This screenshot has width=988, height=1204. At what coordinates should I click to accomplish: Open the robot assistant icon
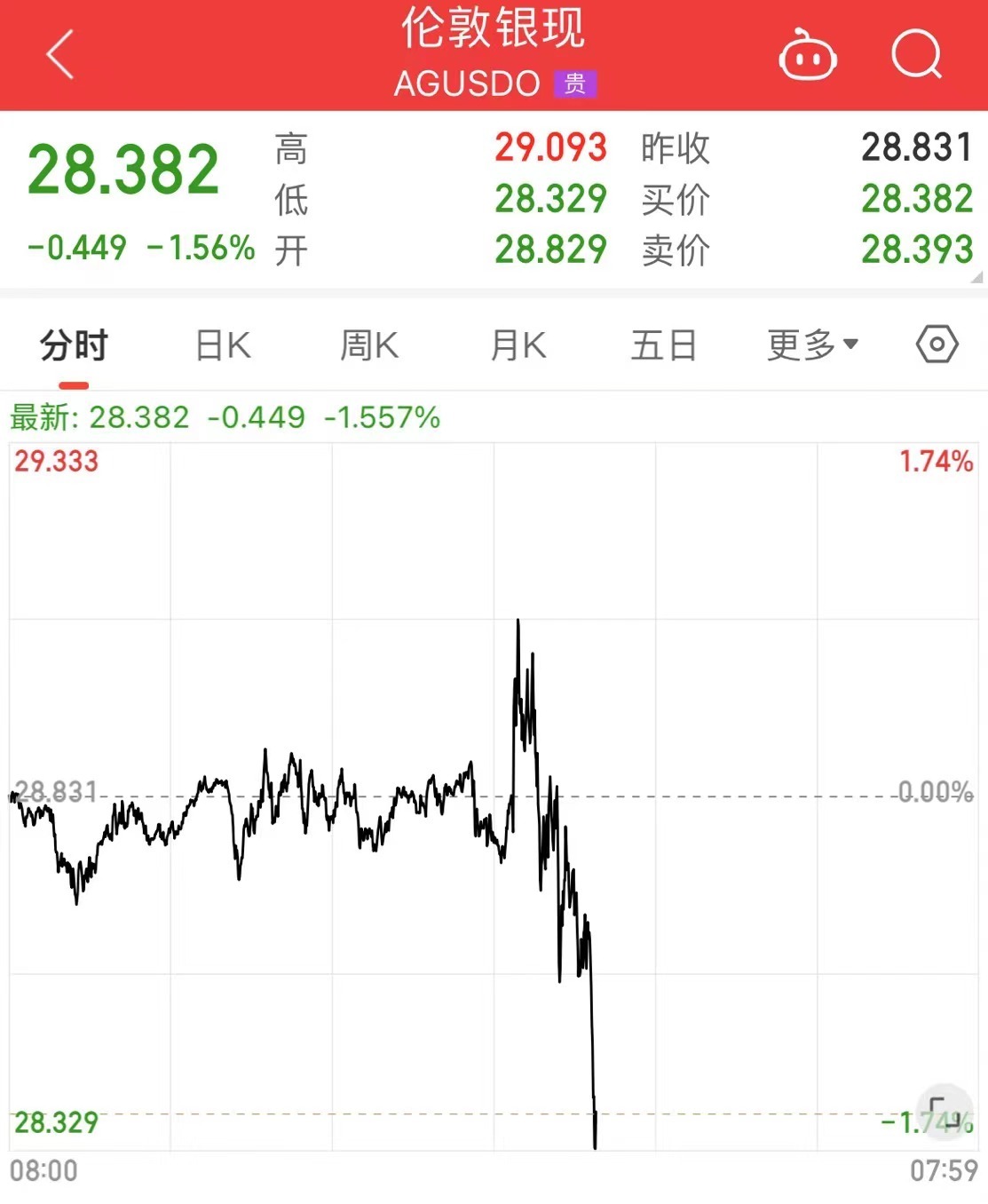pyautogui.click(x=807, y=55)
